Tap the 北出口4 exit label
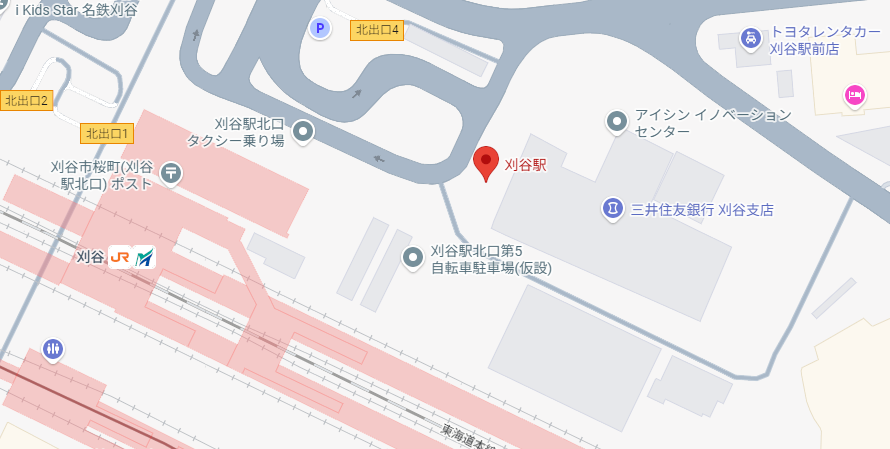 coord(377,31)
